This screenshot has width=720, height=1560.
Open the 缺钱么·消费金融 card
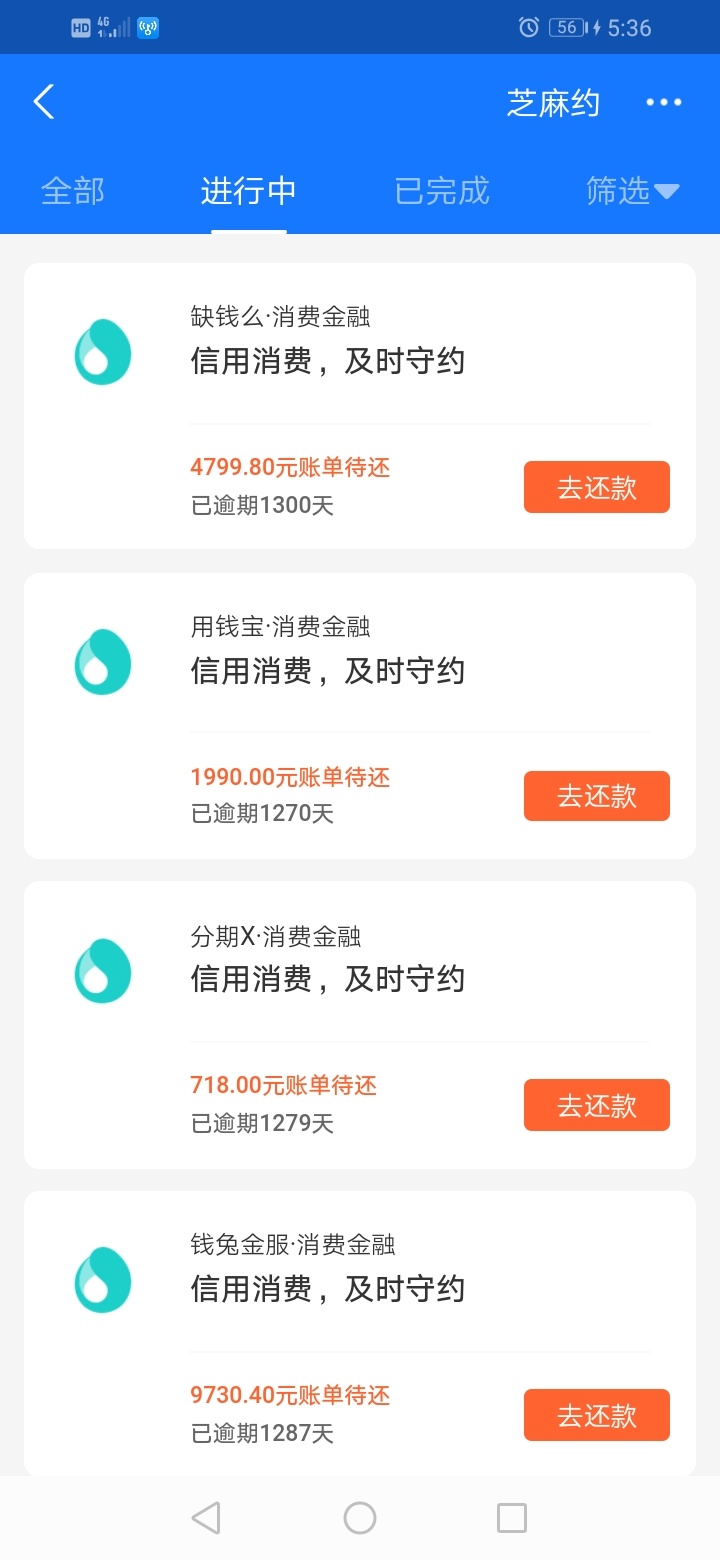pos(360,406)
